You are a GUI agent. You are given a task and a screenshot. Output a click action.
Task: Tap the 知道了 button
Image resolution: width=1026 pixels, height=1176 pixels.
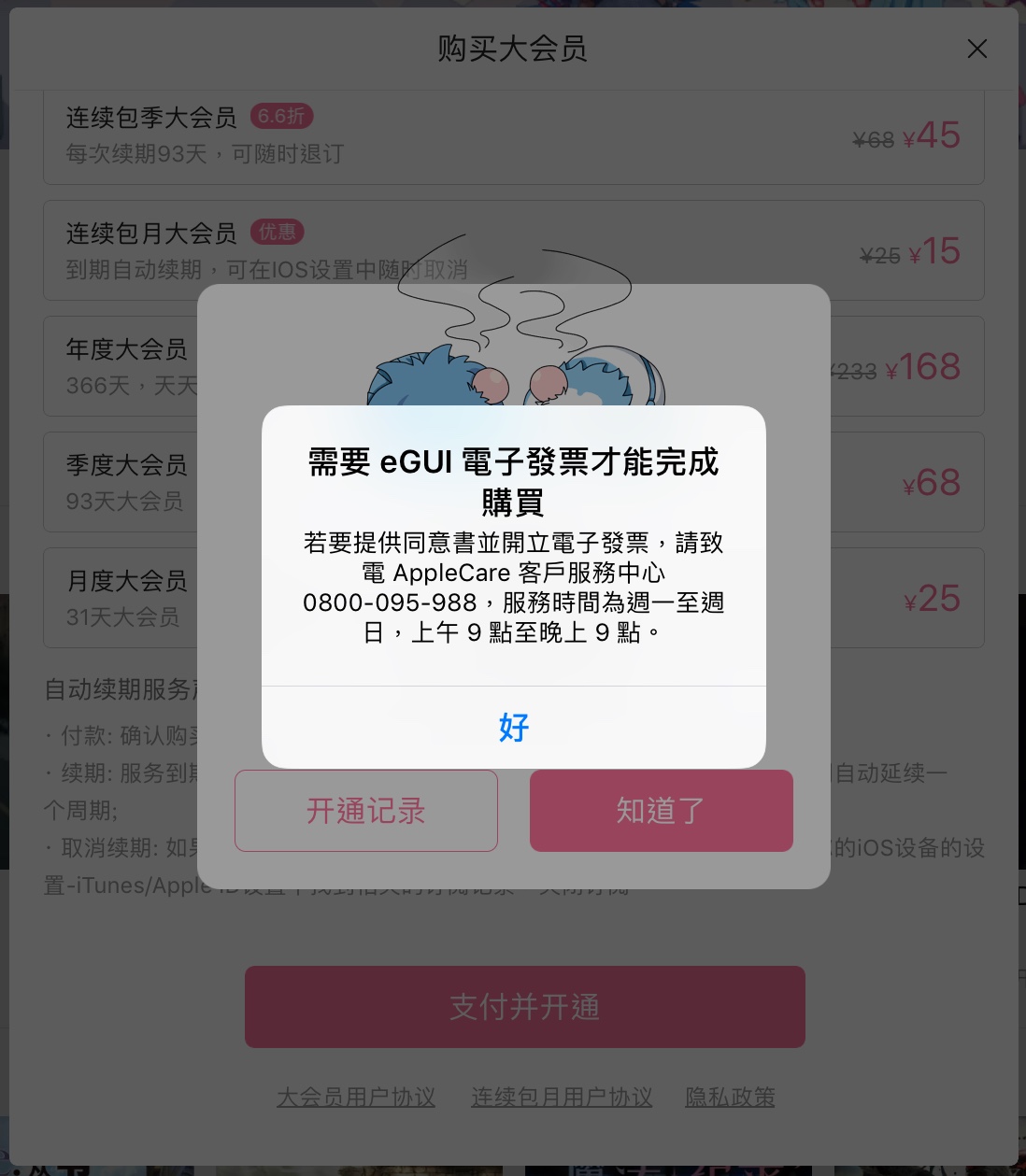pyautogui.click(x=661, y=810)
